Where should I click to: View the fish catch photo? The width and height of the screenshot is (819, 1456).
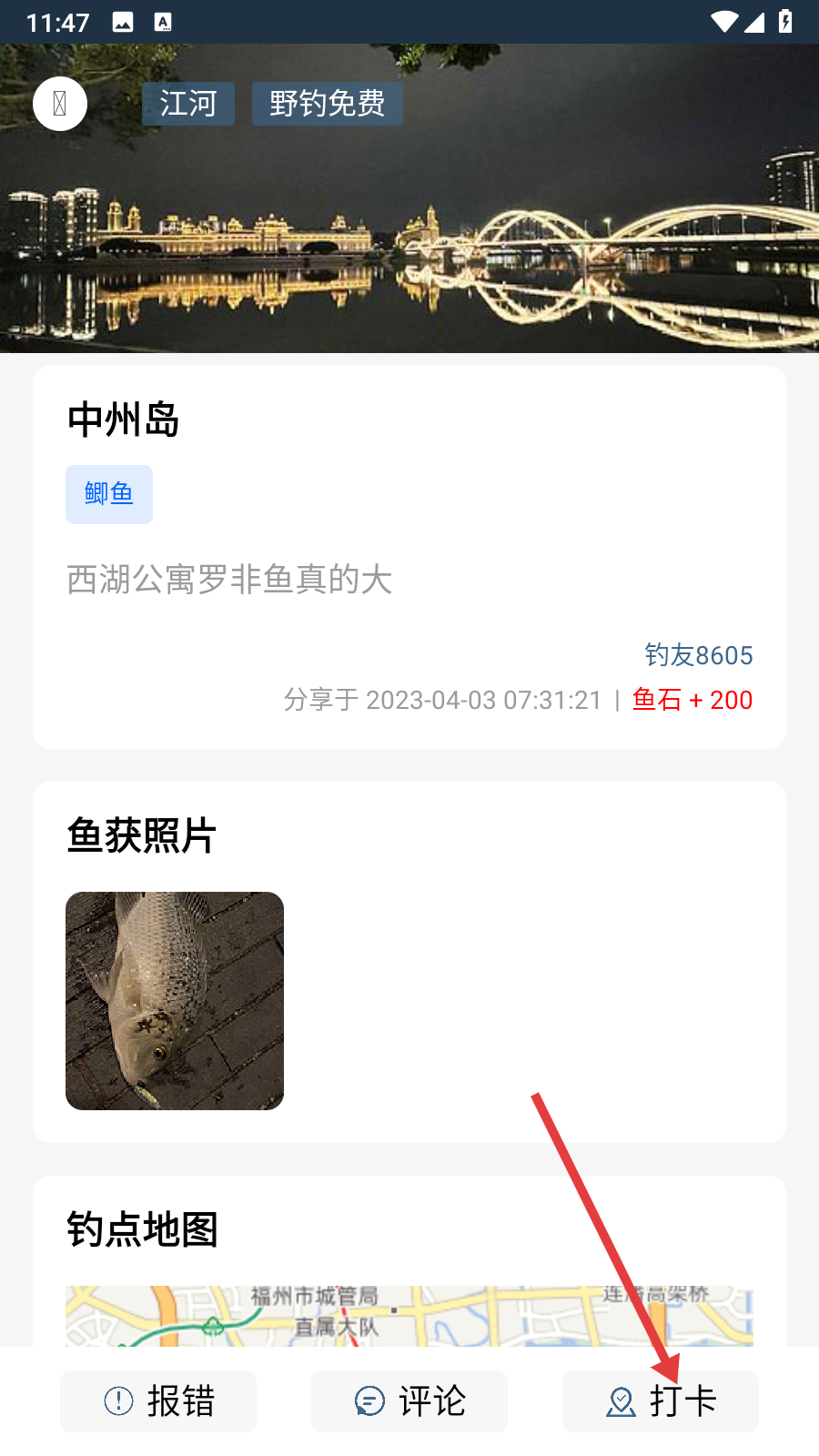point(175,1001)
